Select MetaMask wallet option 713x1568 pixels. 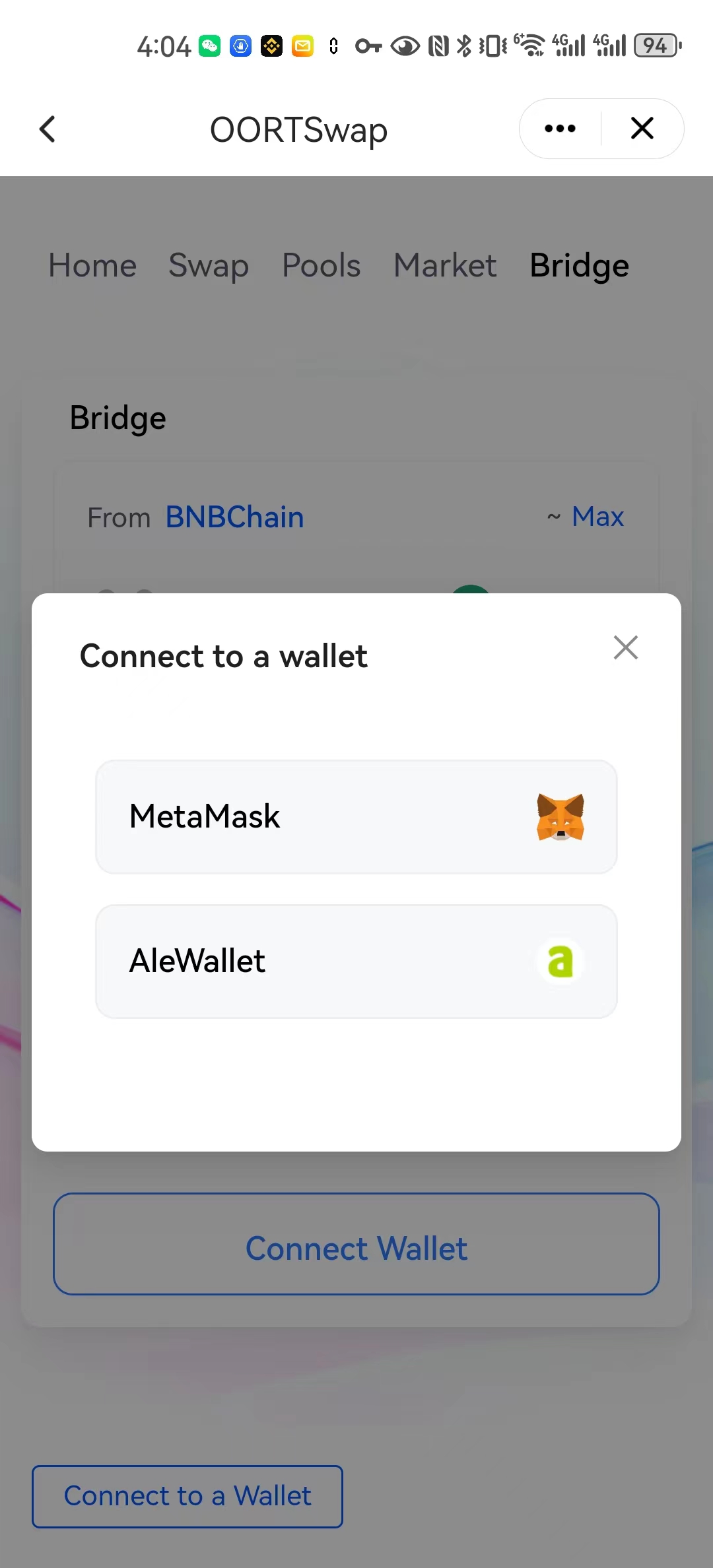(x=356, y=817)
